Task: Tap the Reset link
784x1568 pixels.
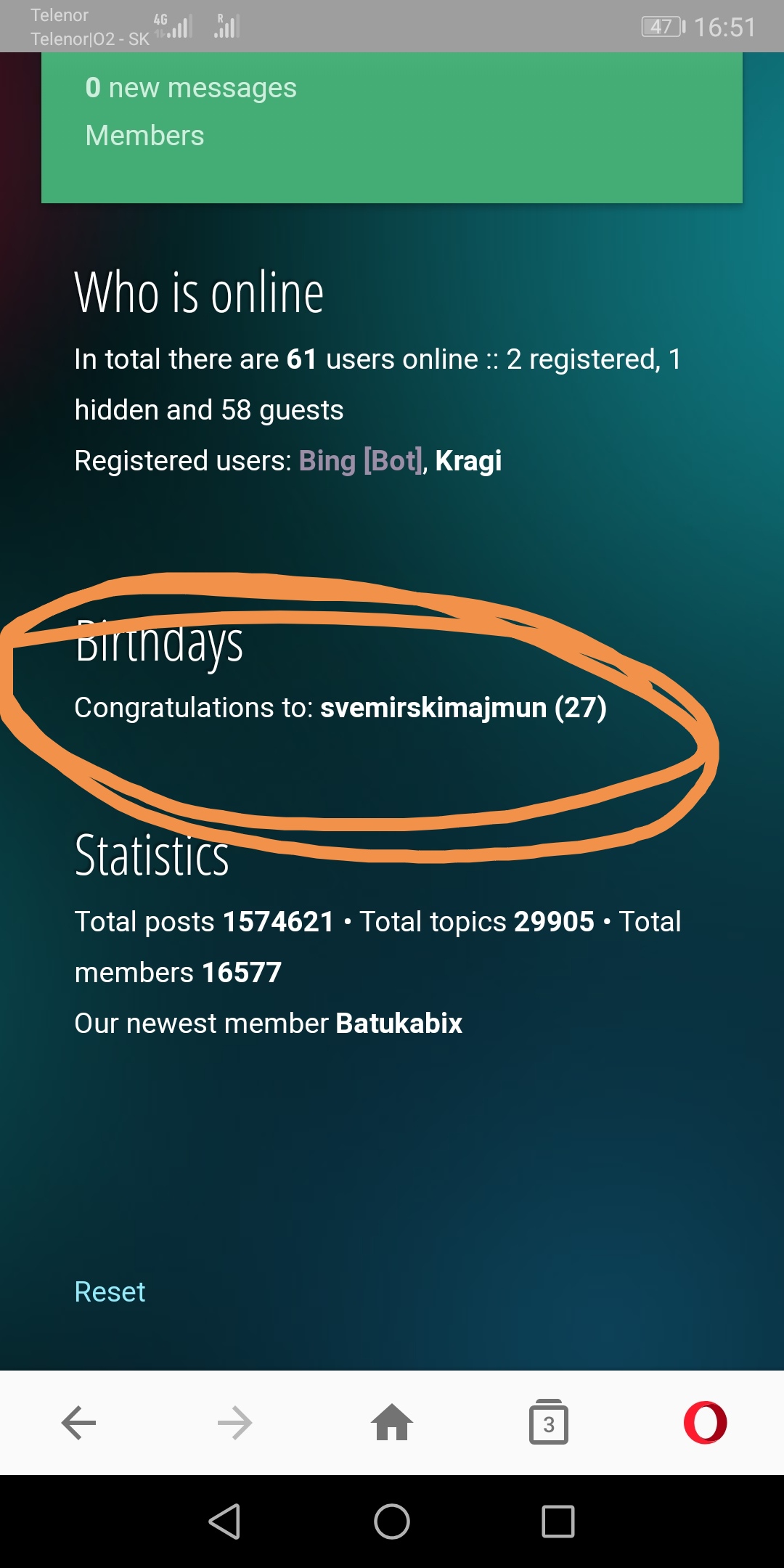Action: pyautogui.click(x=110, y=1292)
